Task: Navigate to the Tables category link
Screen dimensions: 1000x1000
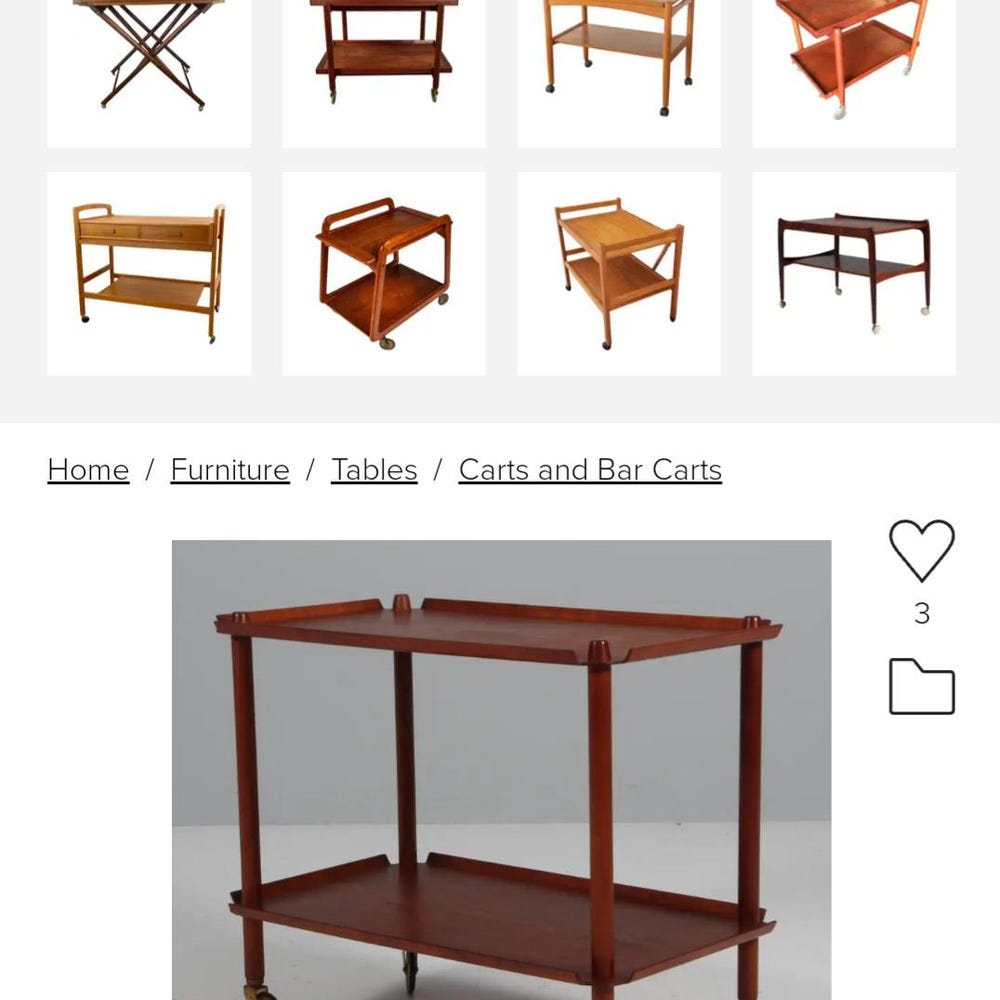Action: 374,470
